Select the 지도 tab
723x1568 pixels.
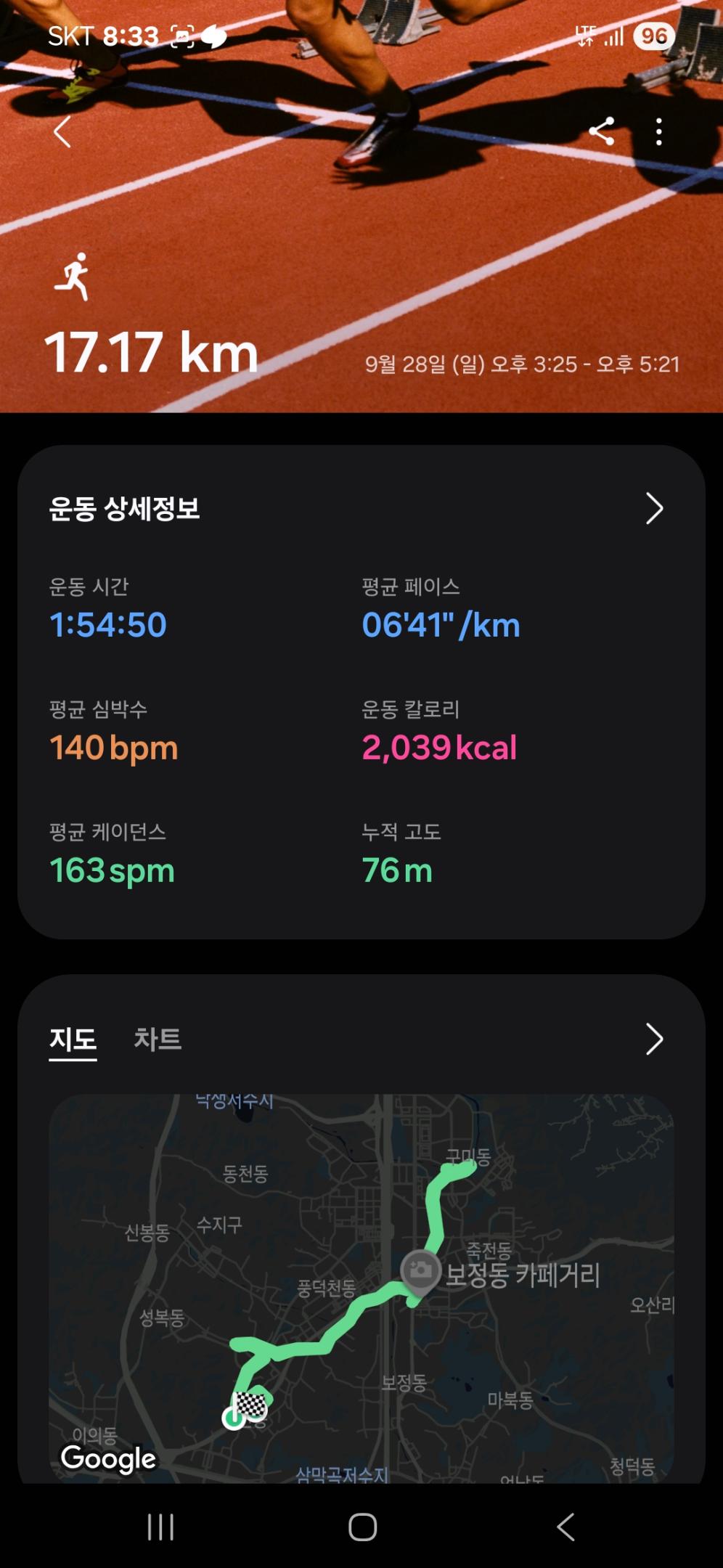click(x=73, y=1039)
